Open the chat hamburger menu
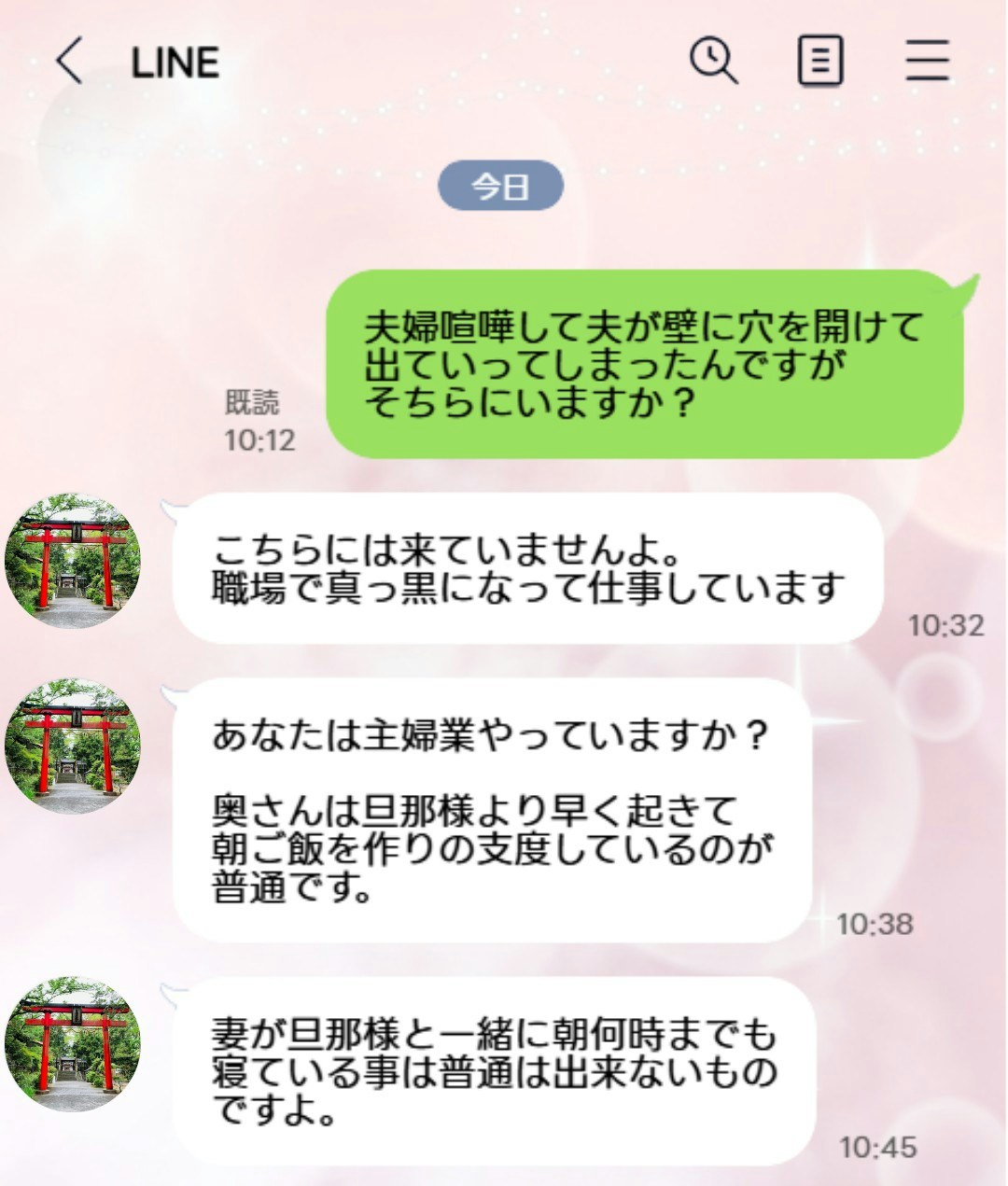 [927, 62]
